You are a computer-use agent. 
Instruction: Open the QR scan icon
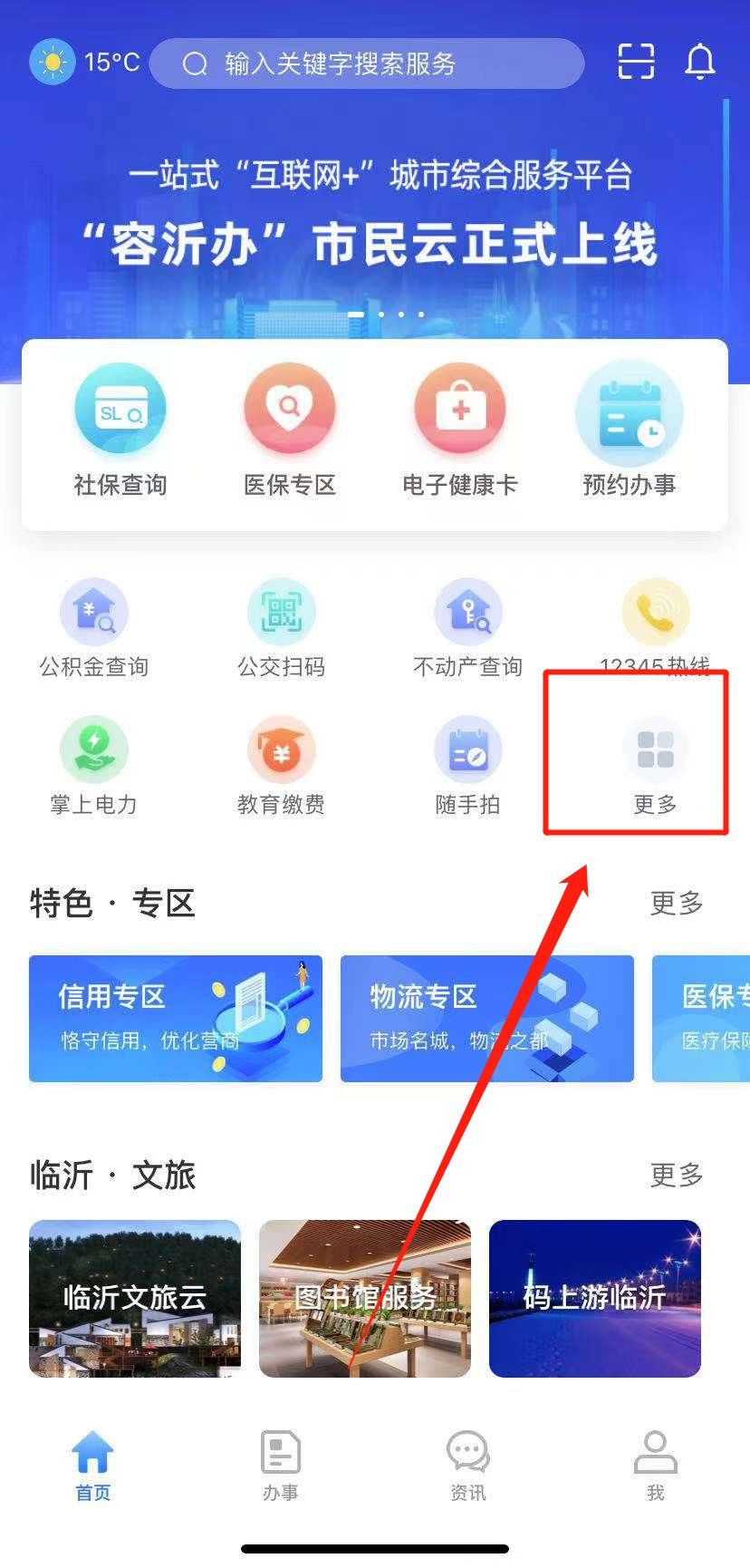click(x=636, y=62)
